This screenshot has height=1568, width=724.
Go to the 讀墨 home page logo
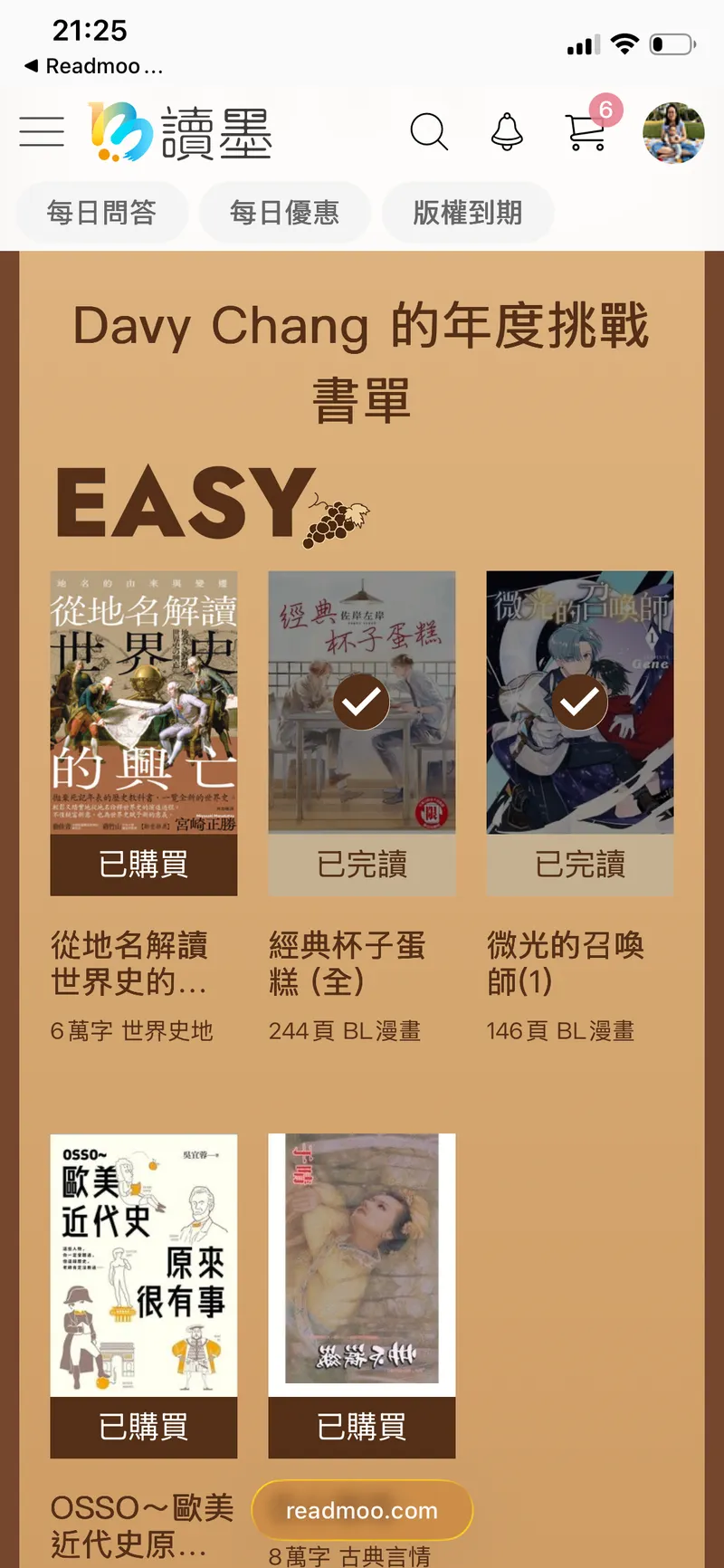pos(181,132)
